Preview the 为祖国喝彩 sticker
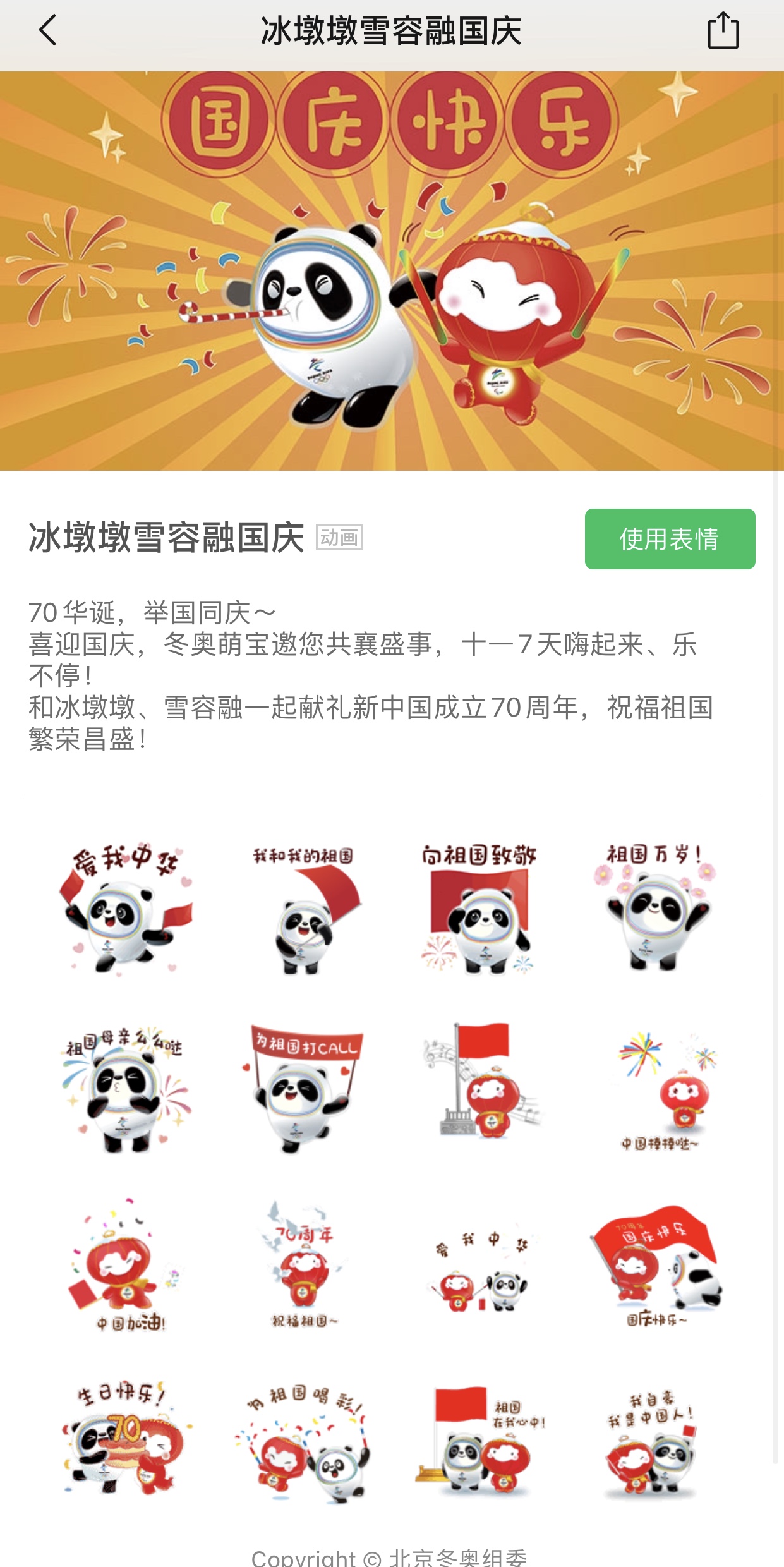 point(305,1444)
